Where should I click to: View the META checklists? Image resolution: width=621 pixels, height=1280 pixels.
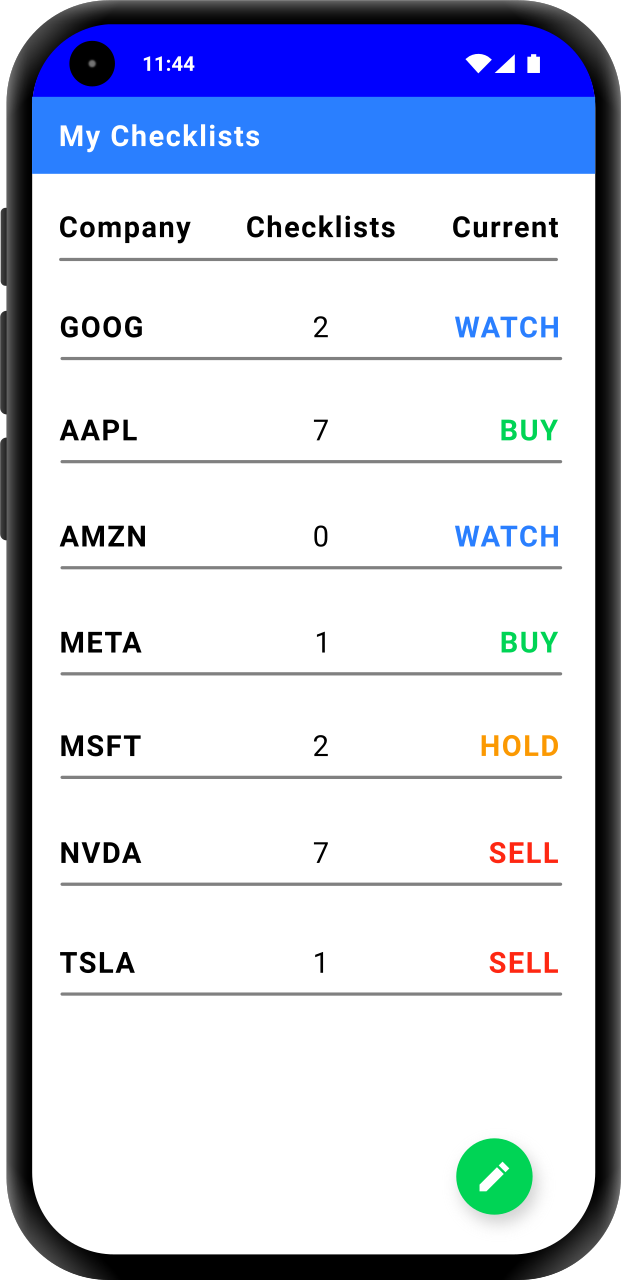tap(310, 642)
